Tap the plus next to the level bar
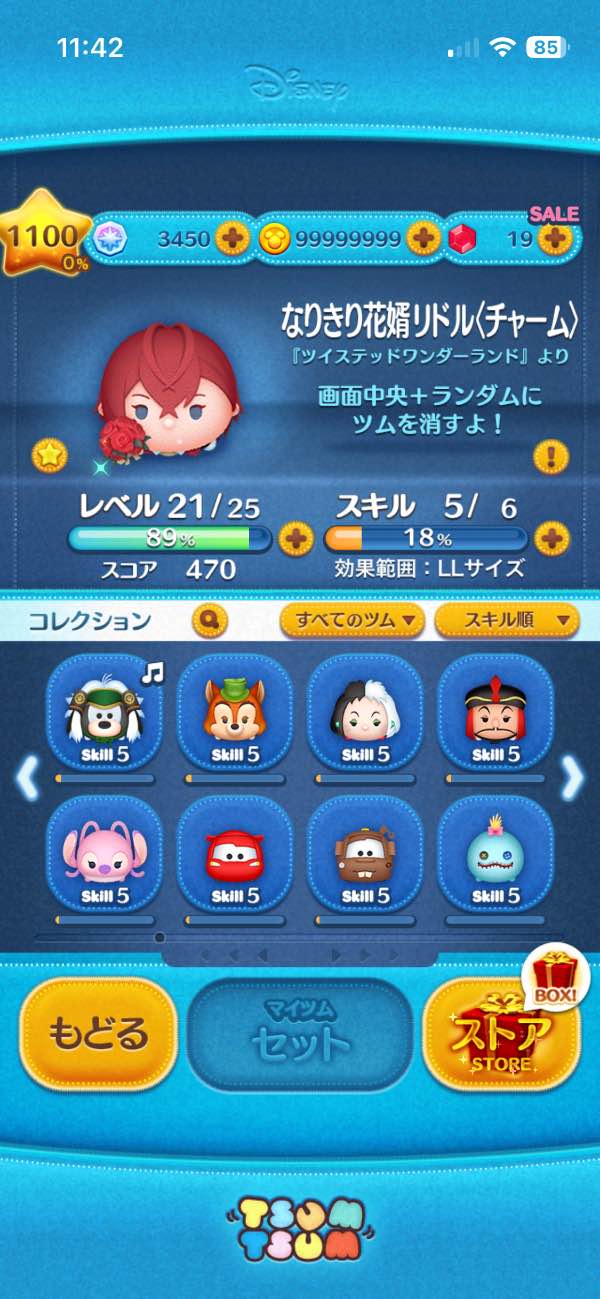Viewport: 600px width, 1299px height. (x=295, y=540)
